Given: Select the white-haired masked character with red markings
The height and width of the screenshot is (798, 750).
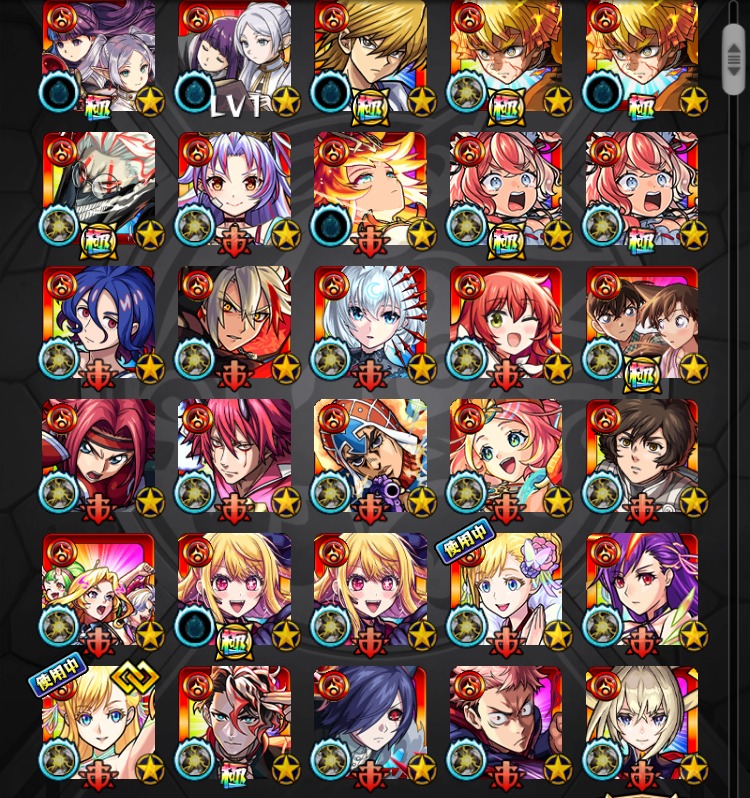Looking at the screenshot, I should pos(99,190).
